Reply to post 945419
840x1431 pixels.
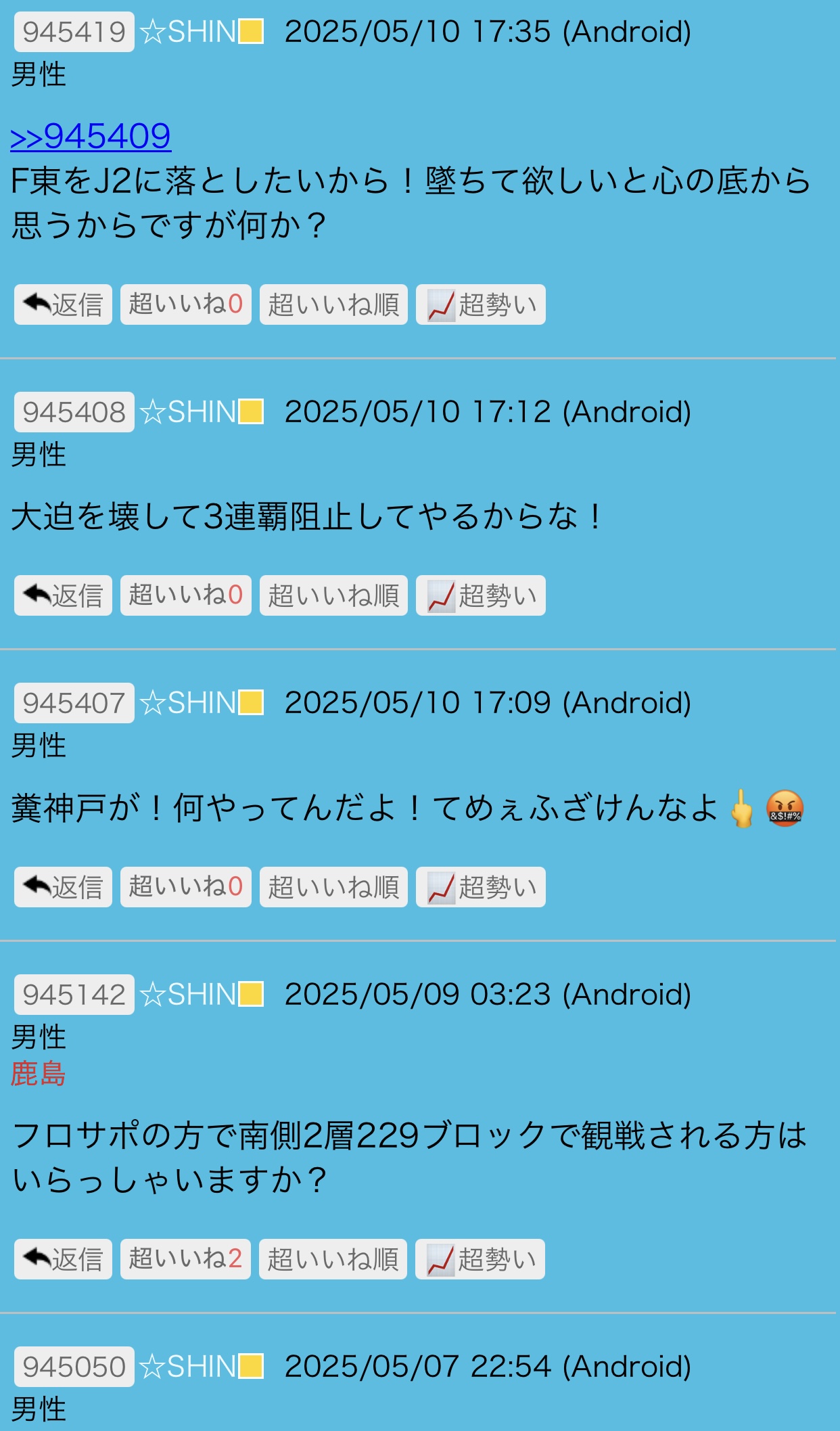coord(63,304)
